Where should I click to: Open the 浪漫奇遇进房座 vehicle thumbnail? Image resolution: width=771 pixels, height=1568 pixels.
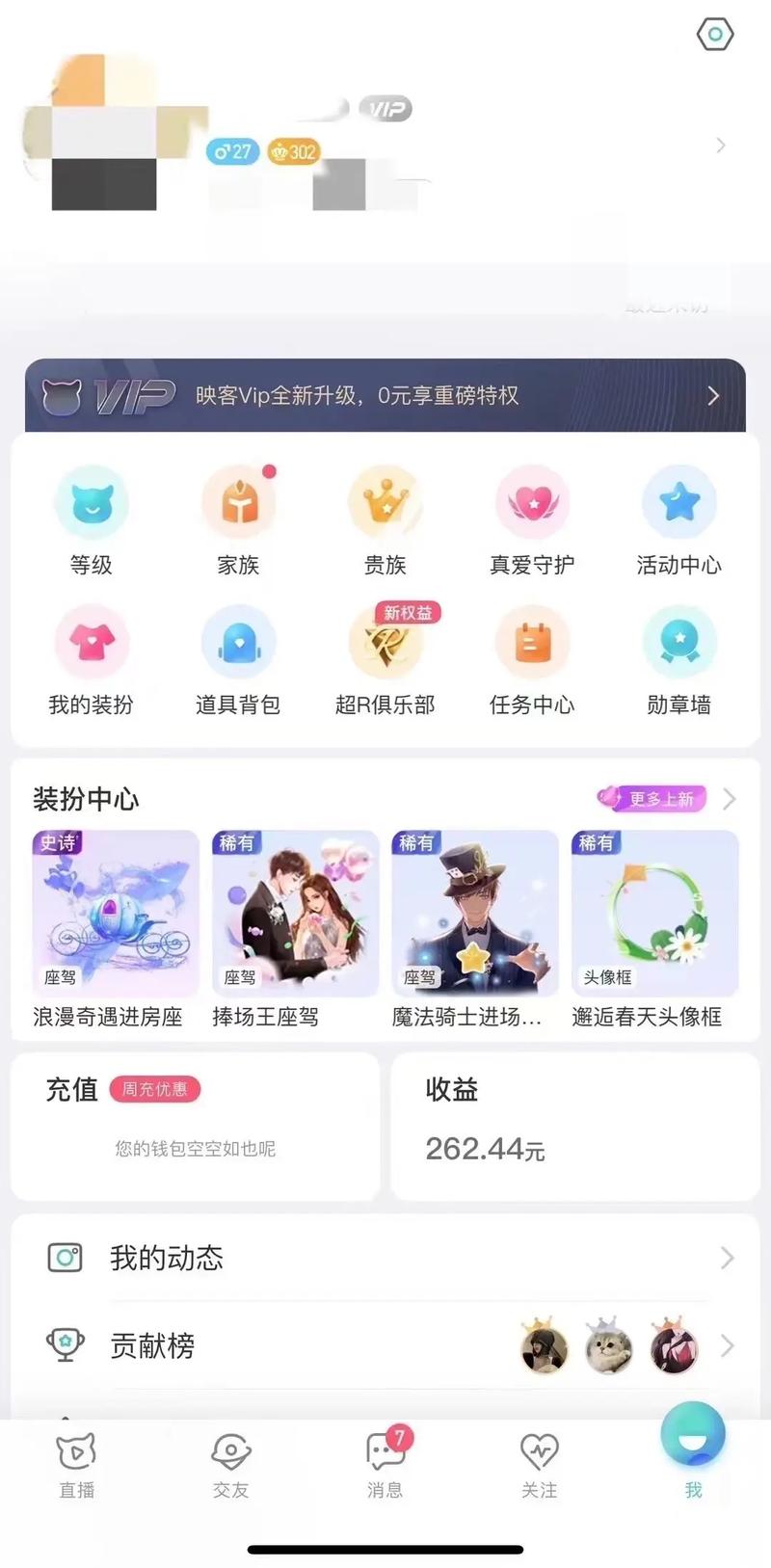pos(114,912)
